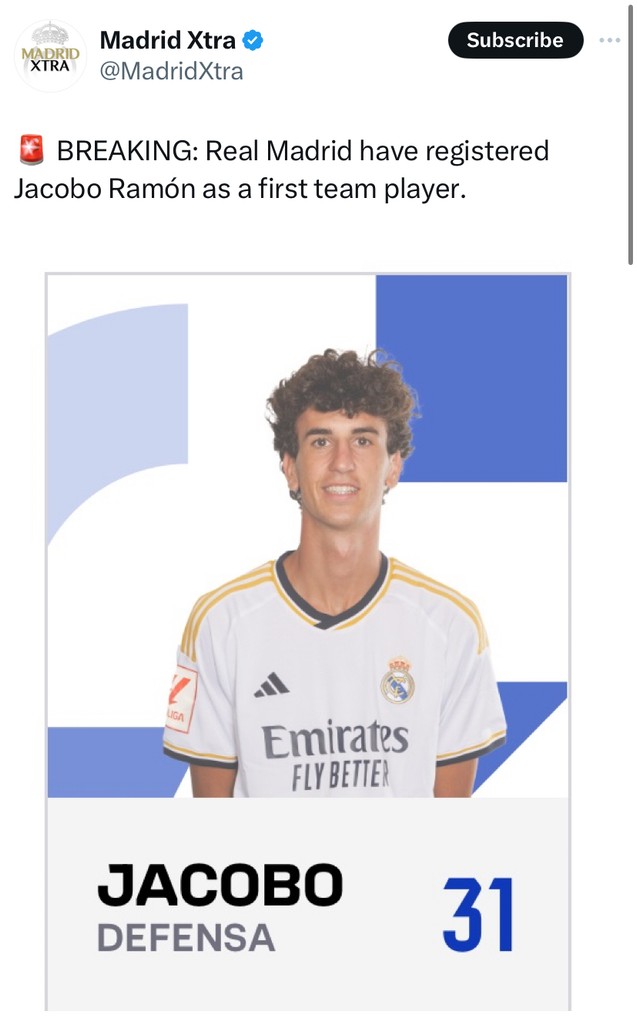The image size is (637, 1024).
Task: Open the @MadridXtra profile name link
Action: (x=167, y=41)
